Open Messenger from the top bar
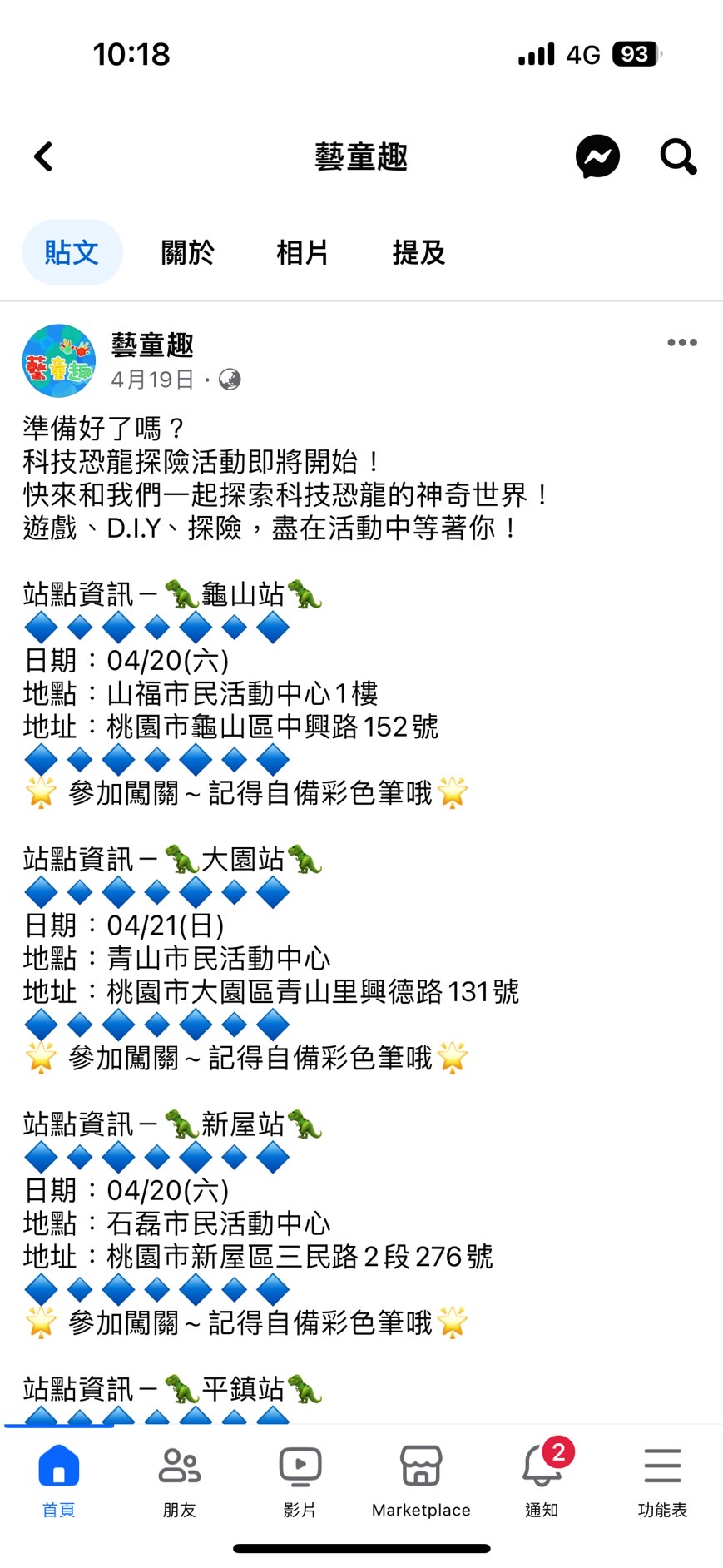Image resolution: width=723 pixels, height=1568 pixels. (x=597, y=156)
